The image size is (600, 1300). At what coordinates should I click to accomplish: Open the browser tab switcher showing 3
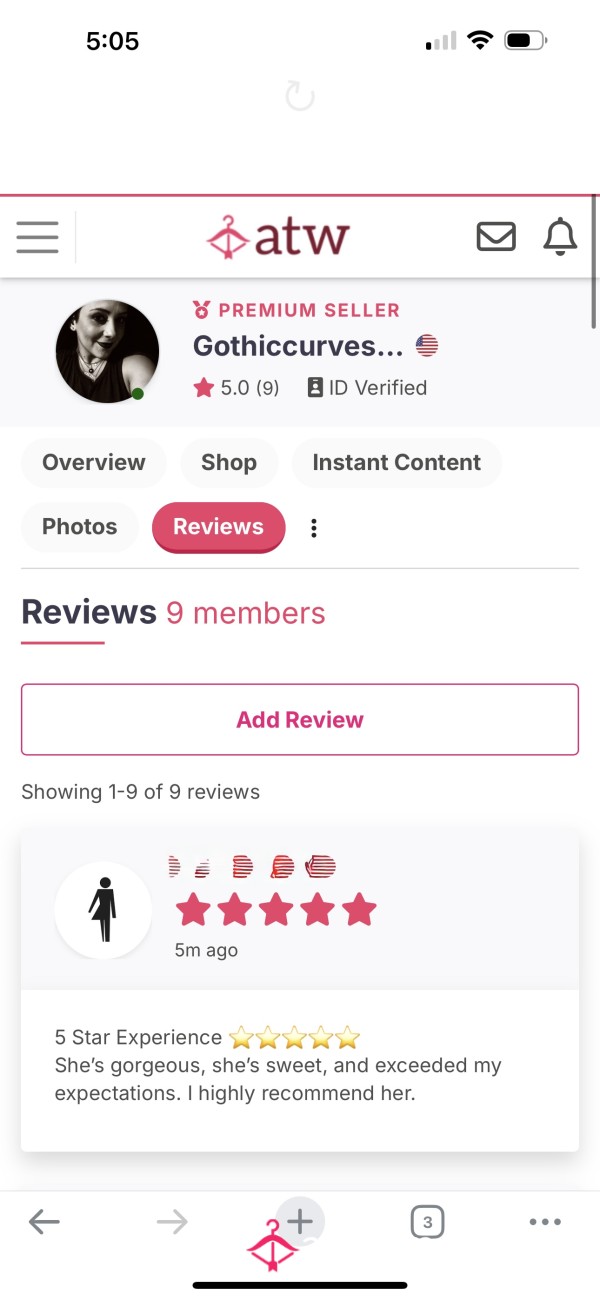(x=428, y=1221)
